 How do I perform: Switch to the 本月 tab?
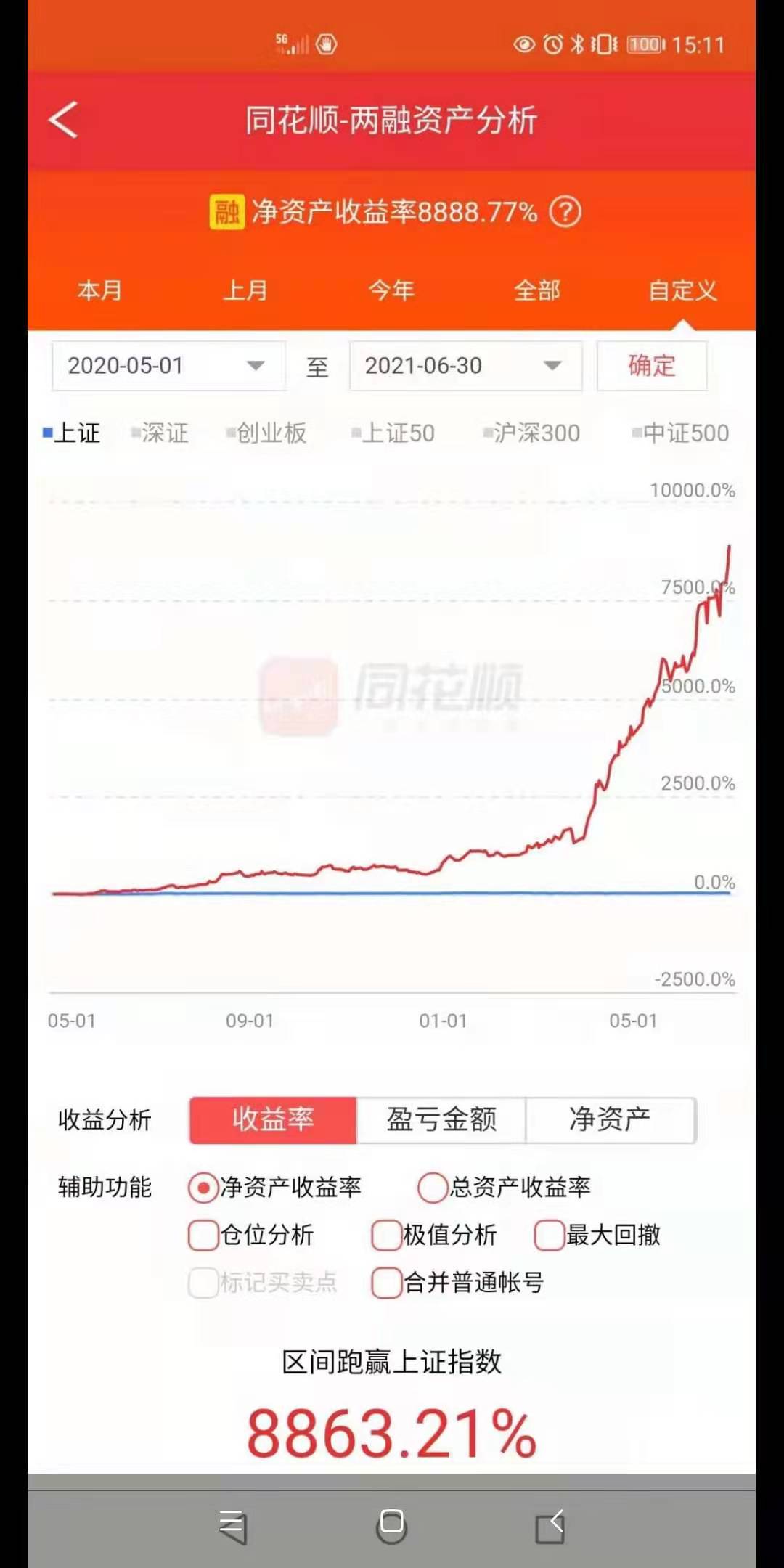point(99,291)
